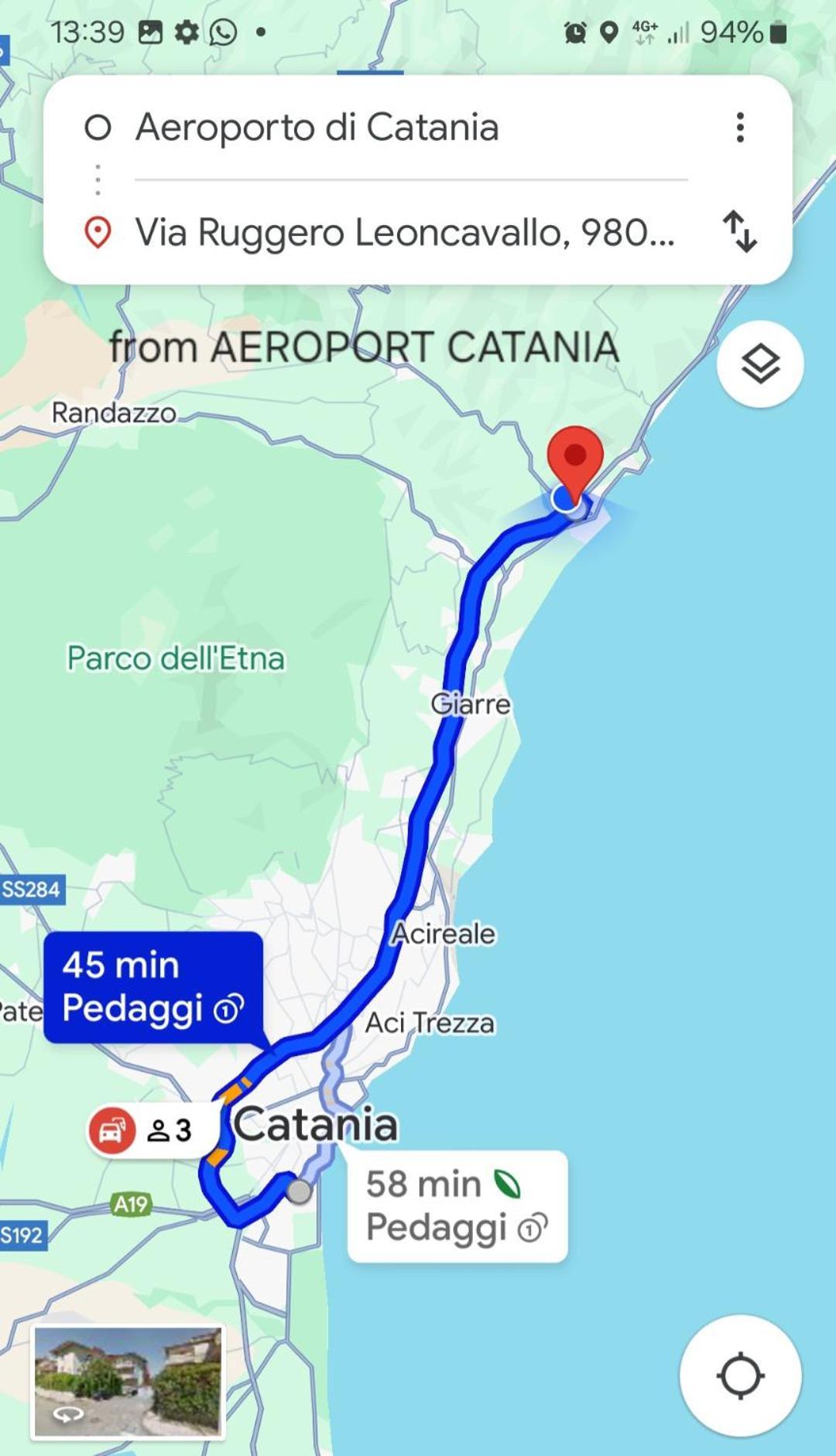The width and height of the screenshot is (836, 1456).
Task: Select the 45 min toll route
Action: pyautogui.click(x=153, y=987)
